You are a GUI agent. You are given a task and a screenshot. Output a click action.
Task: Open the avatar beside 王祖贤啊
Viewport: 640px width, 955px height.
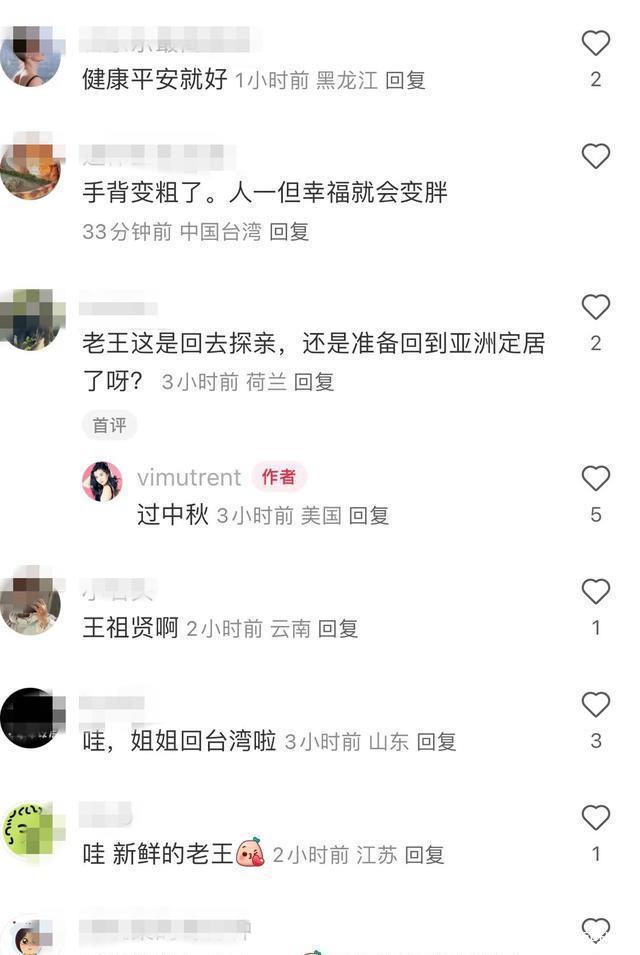tap(30, 604)
